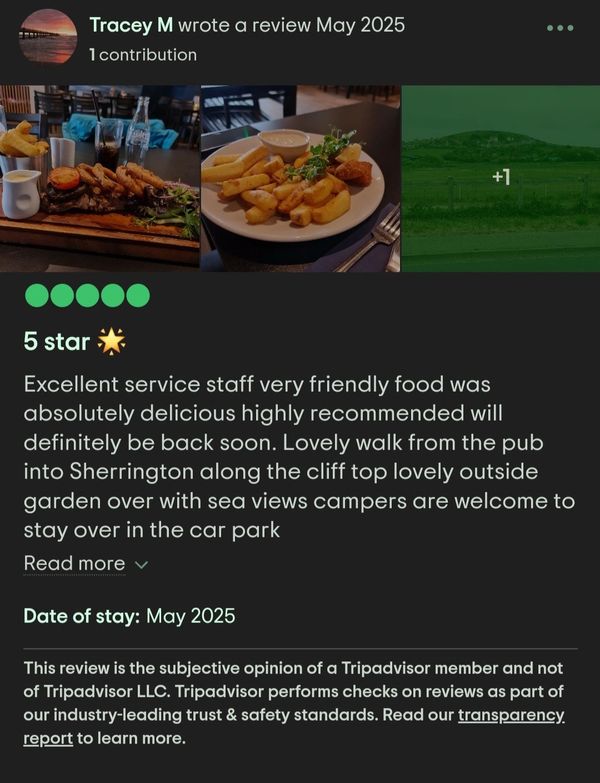Open the three-dot review options menu
Screen dimensions: 600x783
[561, 28]
